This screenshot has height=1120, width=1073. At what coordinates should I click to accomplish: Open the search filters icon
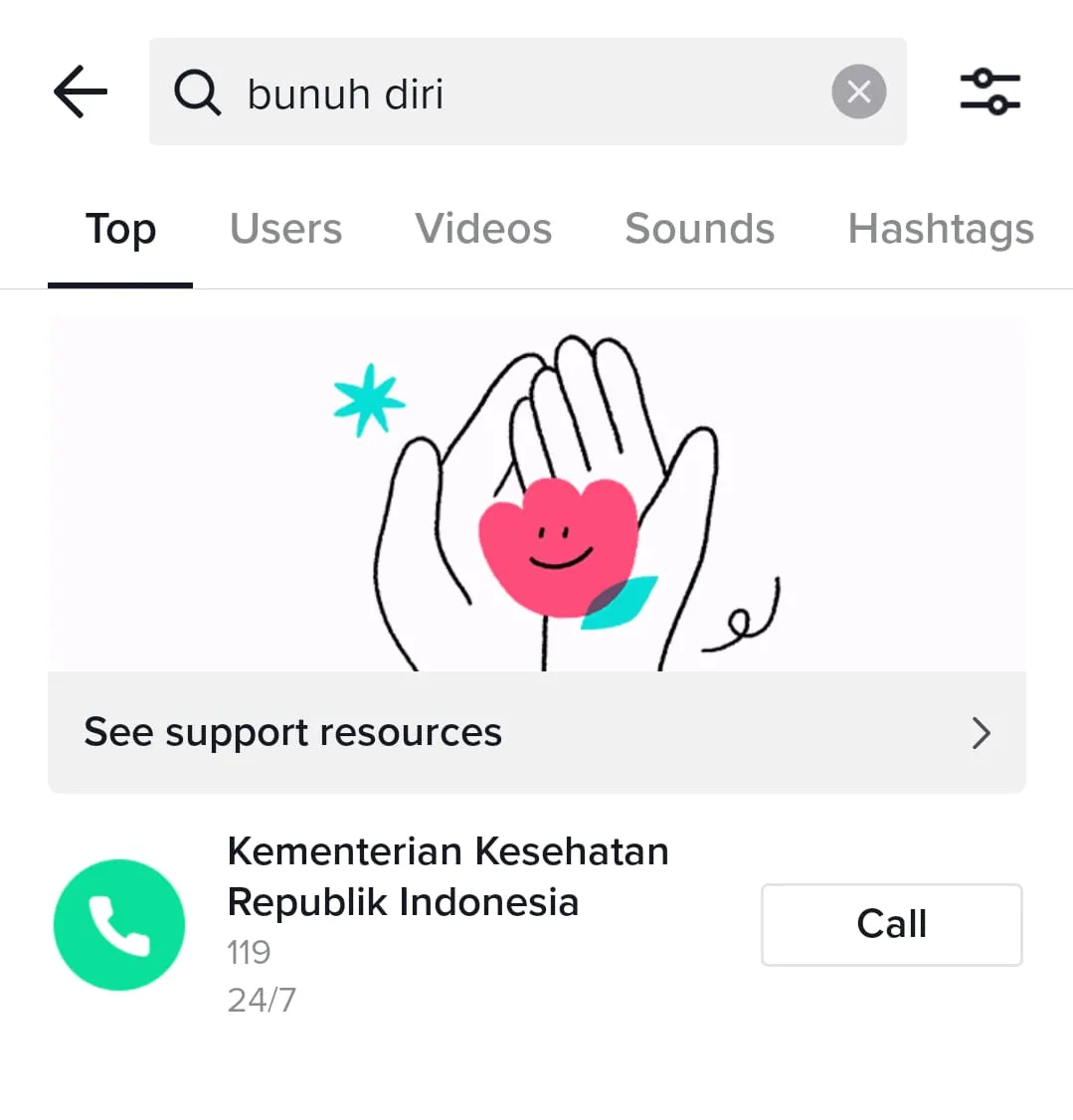coord(989,93)
